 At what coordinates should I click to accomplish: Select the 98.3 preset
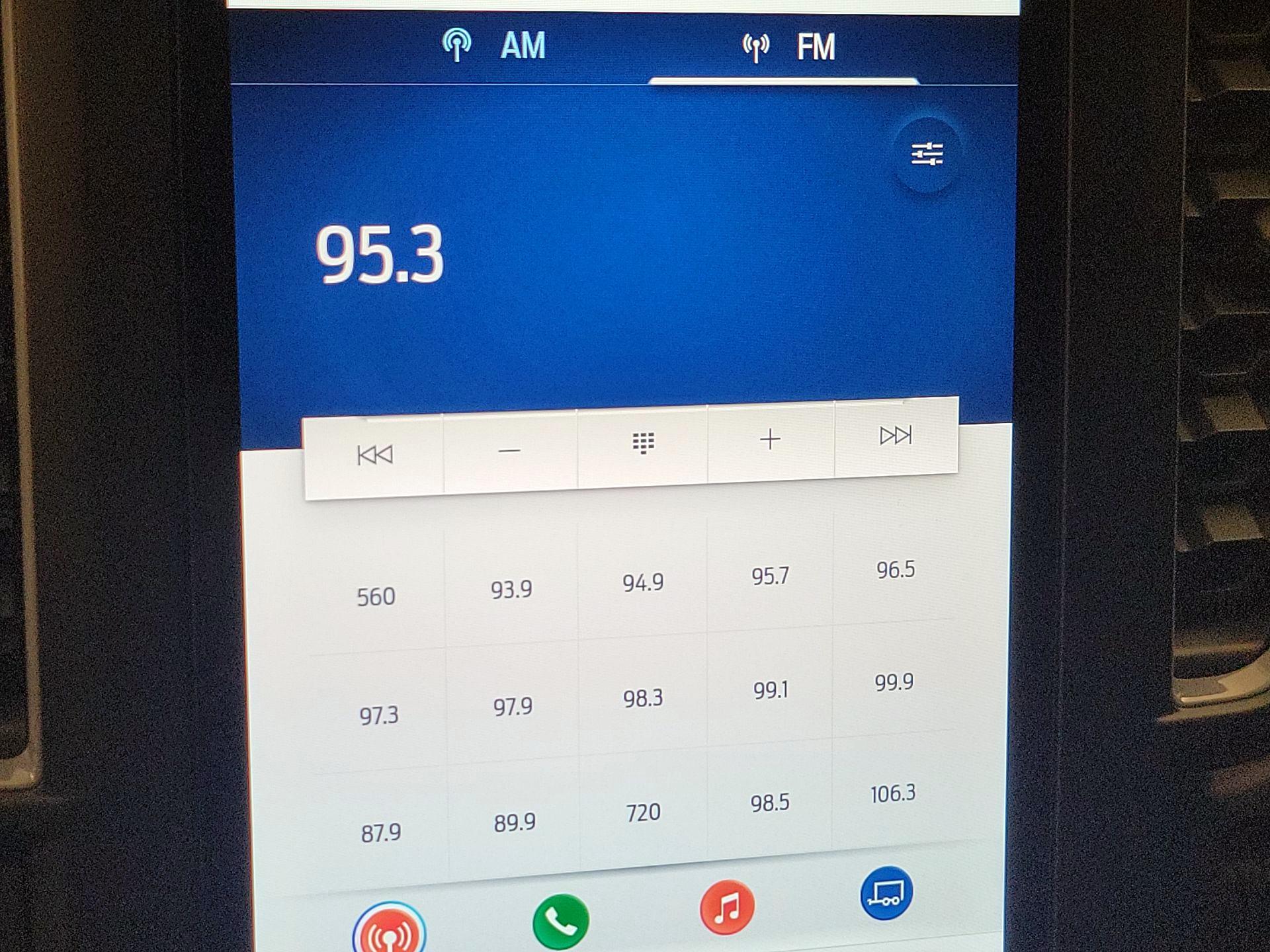(x=643, y=698)
